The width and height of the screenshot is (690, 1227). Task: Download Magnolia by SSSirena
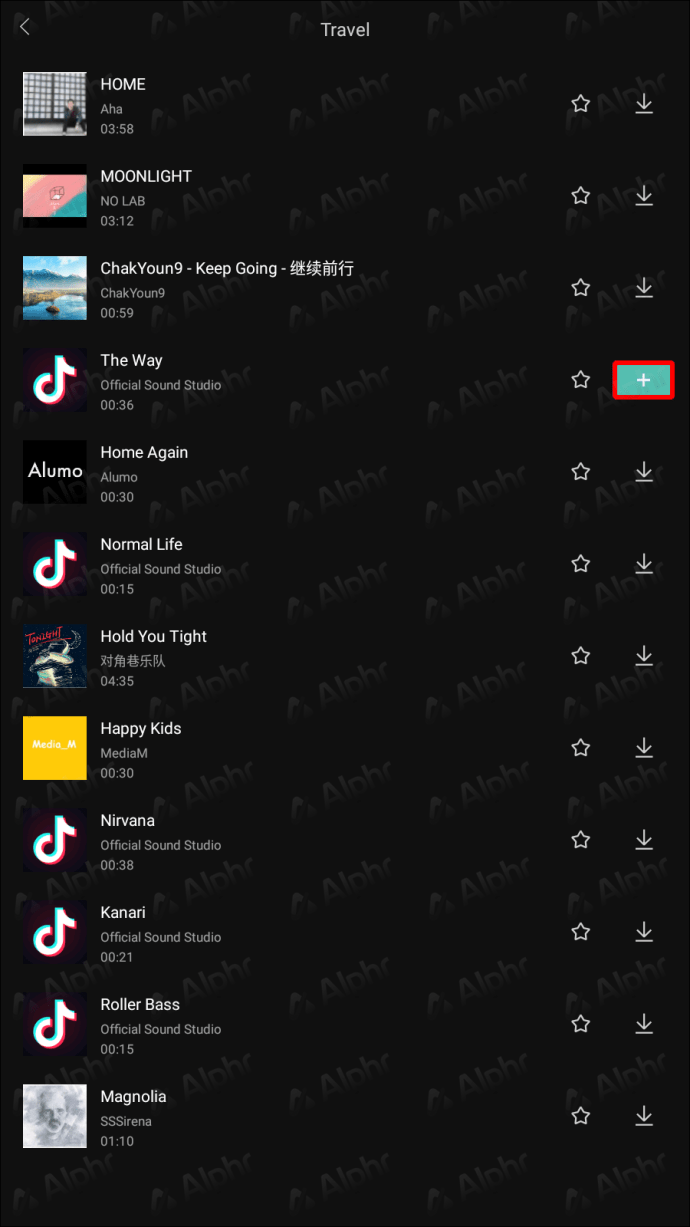pos(644,1116)
